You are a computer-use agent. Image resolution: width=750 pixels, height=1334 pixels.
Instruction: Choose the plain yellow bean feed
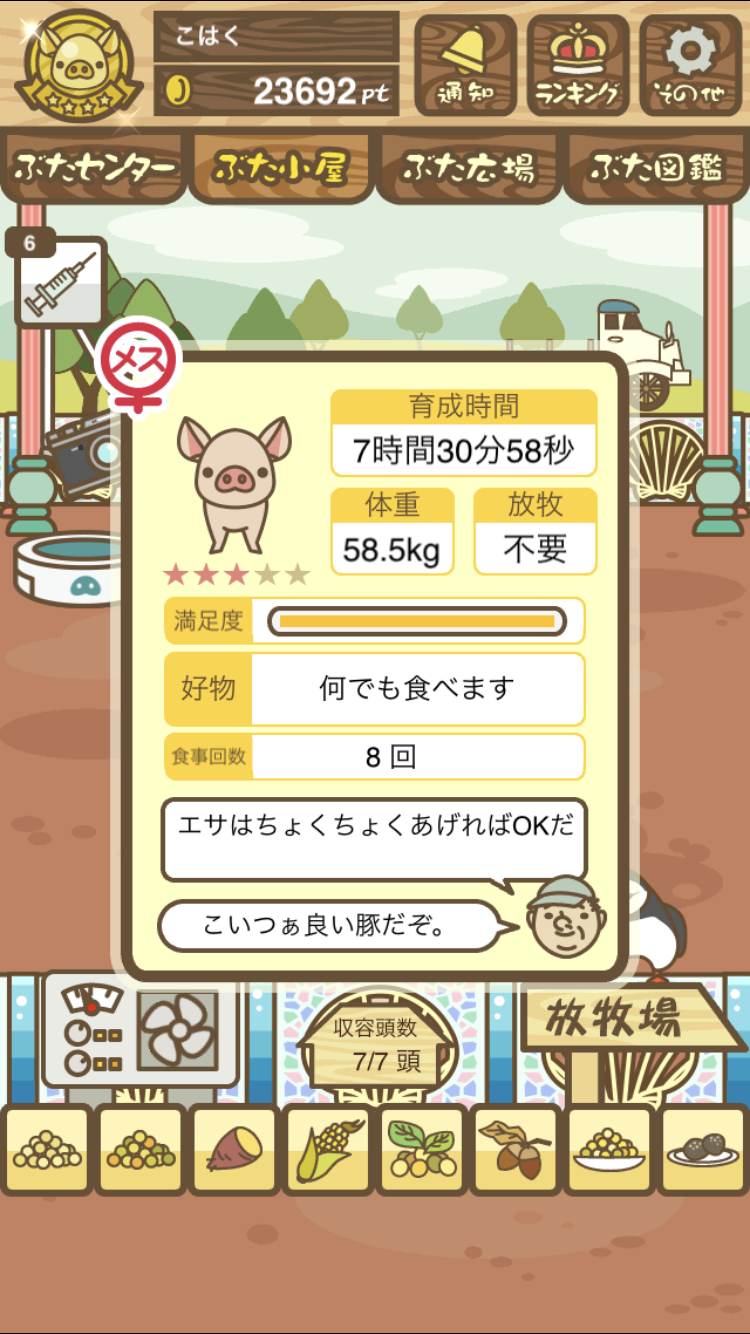[48, 1149]
